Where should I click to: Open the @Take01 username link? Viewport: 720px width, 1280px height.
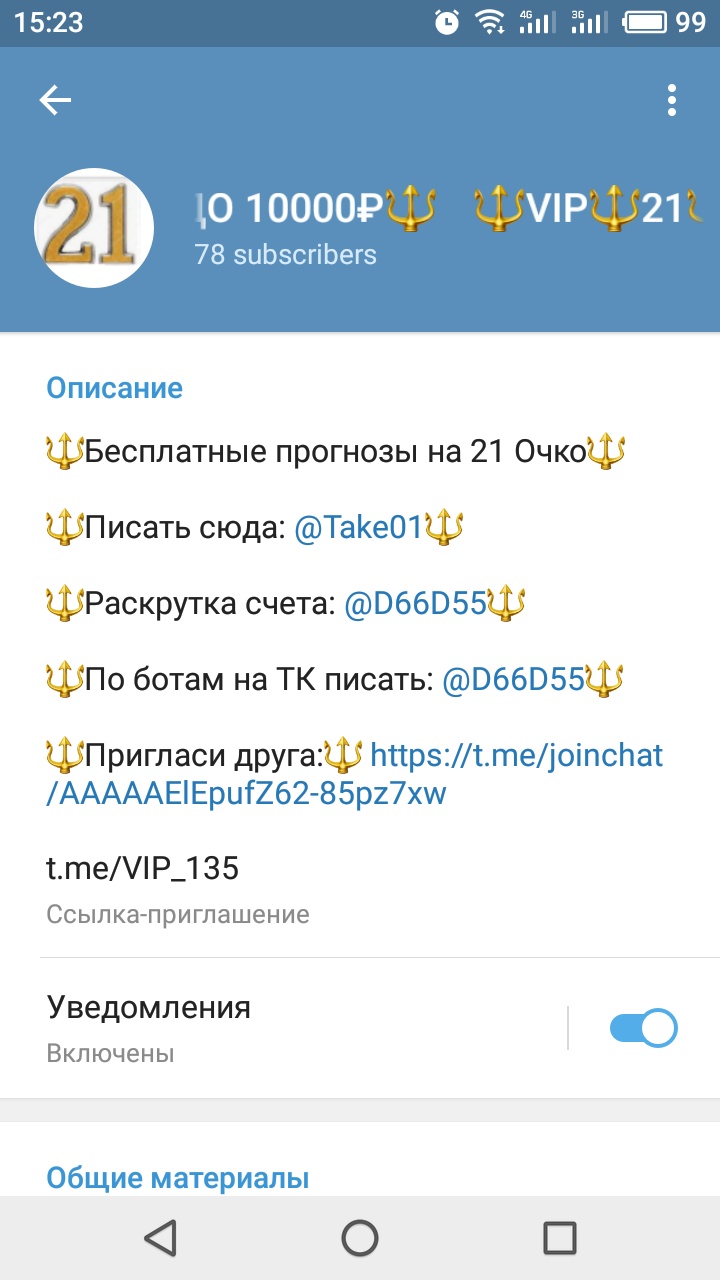(x=358, y=528)
